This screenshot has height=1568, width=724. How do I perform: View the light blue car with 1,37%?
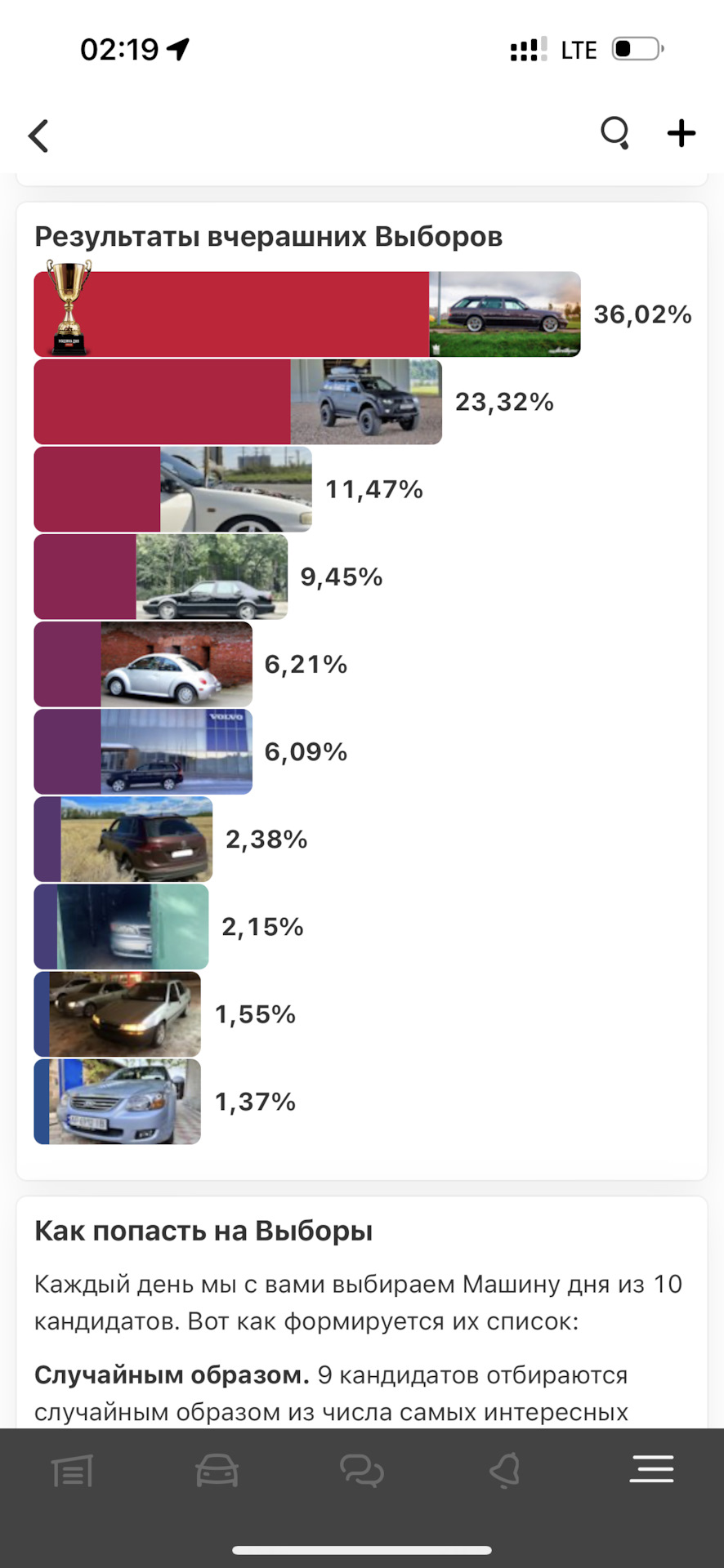point(124,1102)
